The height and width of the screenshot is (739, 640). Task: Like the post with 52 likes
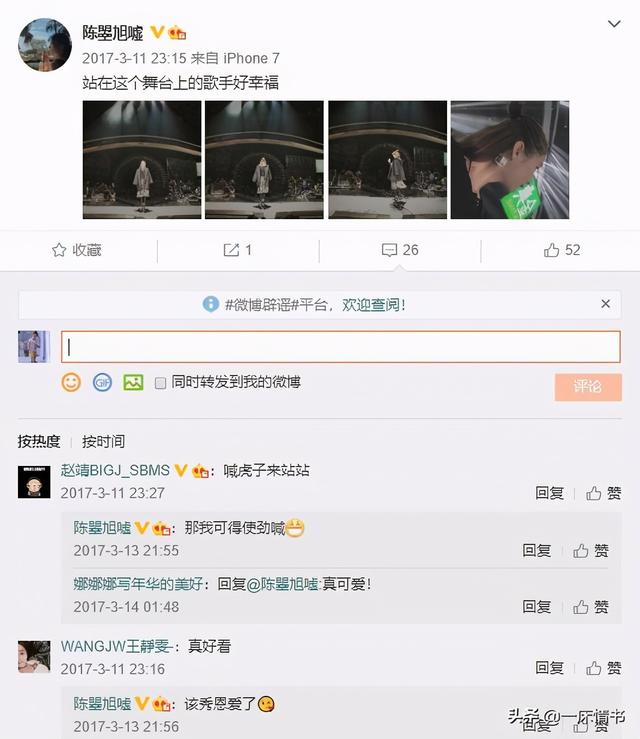click(562, 250)
